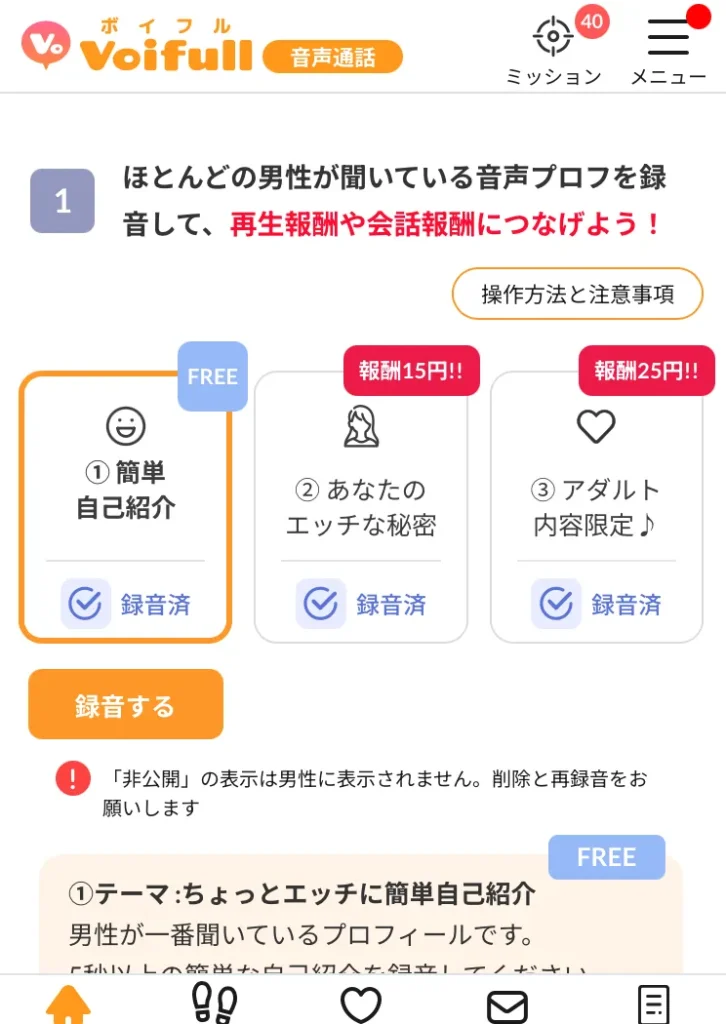Toggle the 録音済 checkmark on アダルト内容限定 card
This screenshot has height=1024, width=726.
[555, 604]
